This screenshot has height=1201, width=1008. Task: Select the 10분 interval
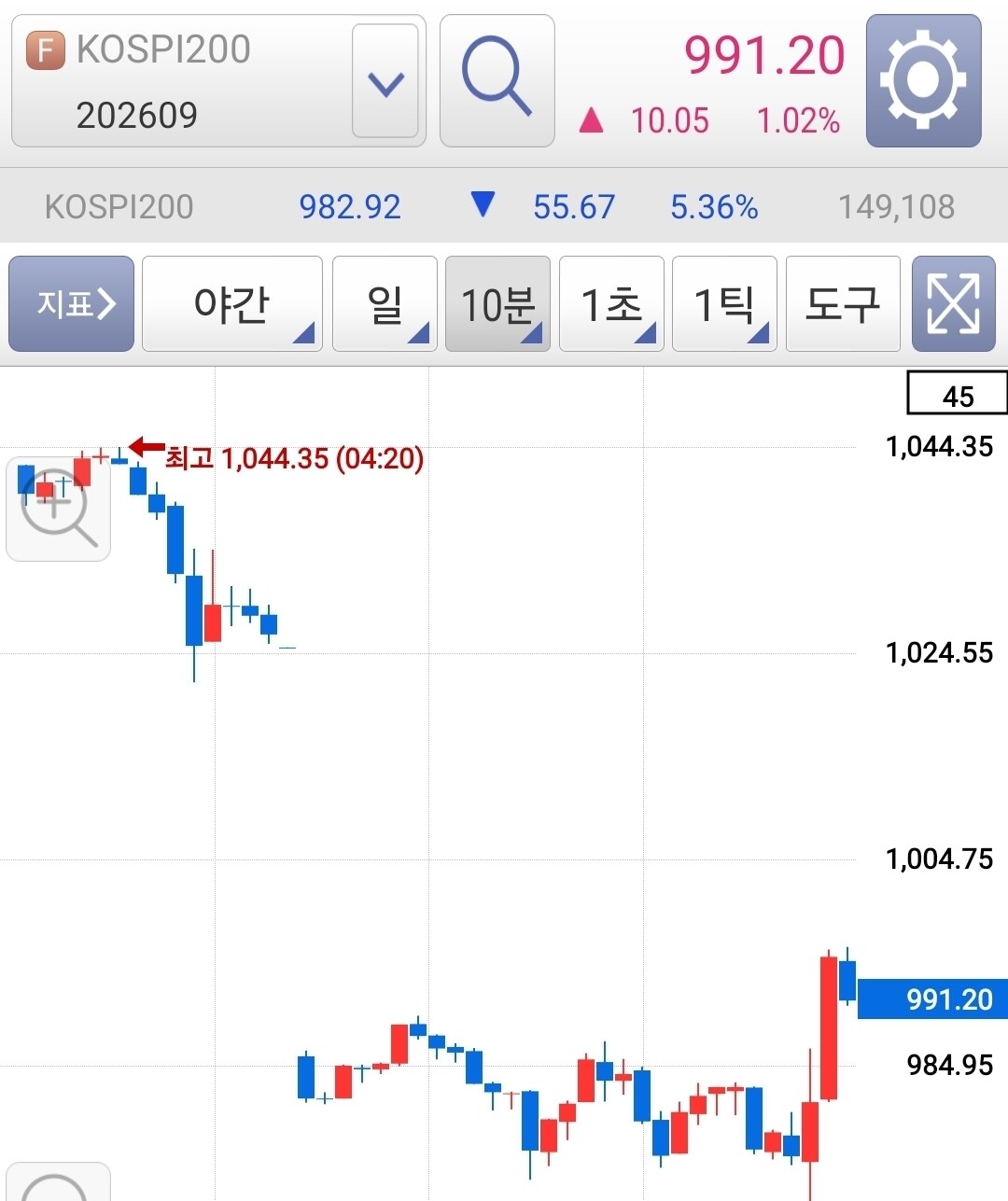coord(497,304)
